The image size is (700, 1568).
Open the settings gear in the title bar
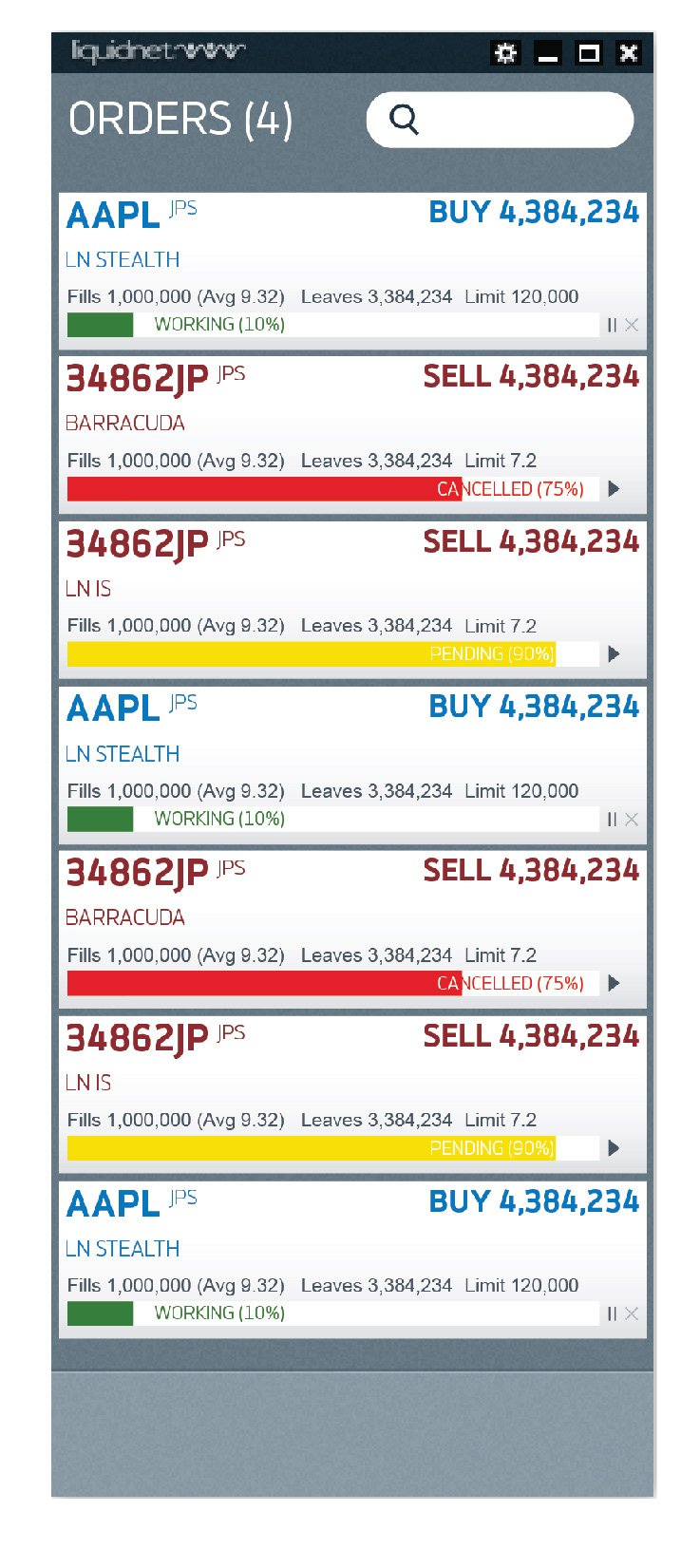[x=506, y=53]
